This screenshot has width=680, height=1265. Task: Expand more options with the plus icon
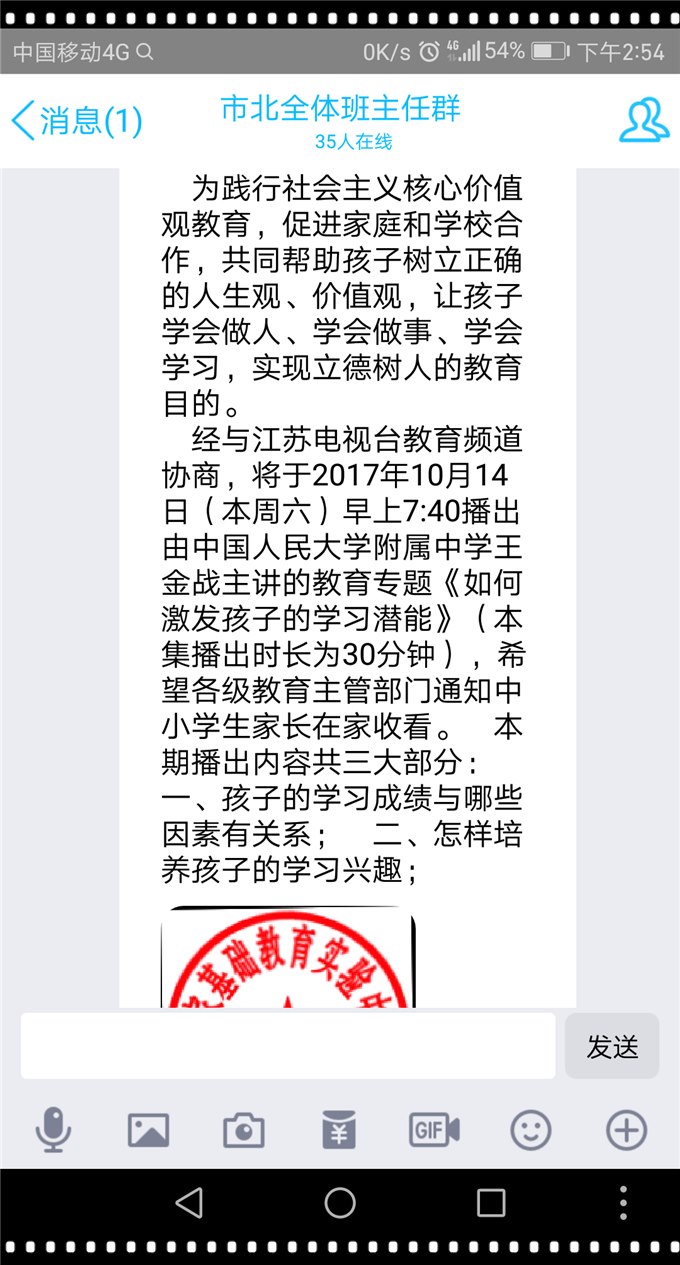626,1131
